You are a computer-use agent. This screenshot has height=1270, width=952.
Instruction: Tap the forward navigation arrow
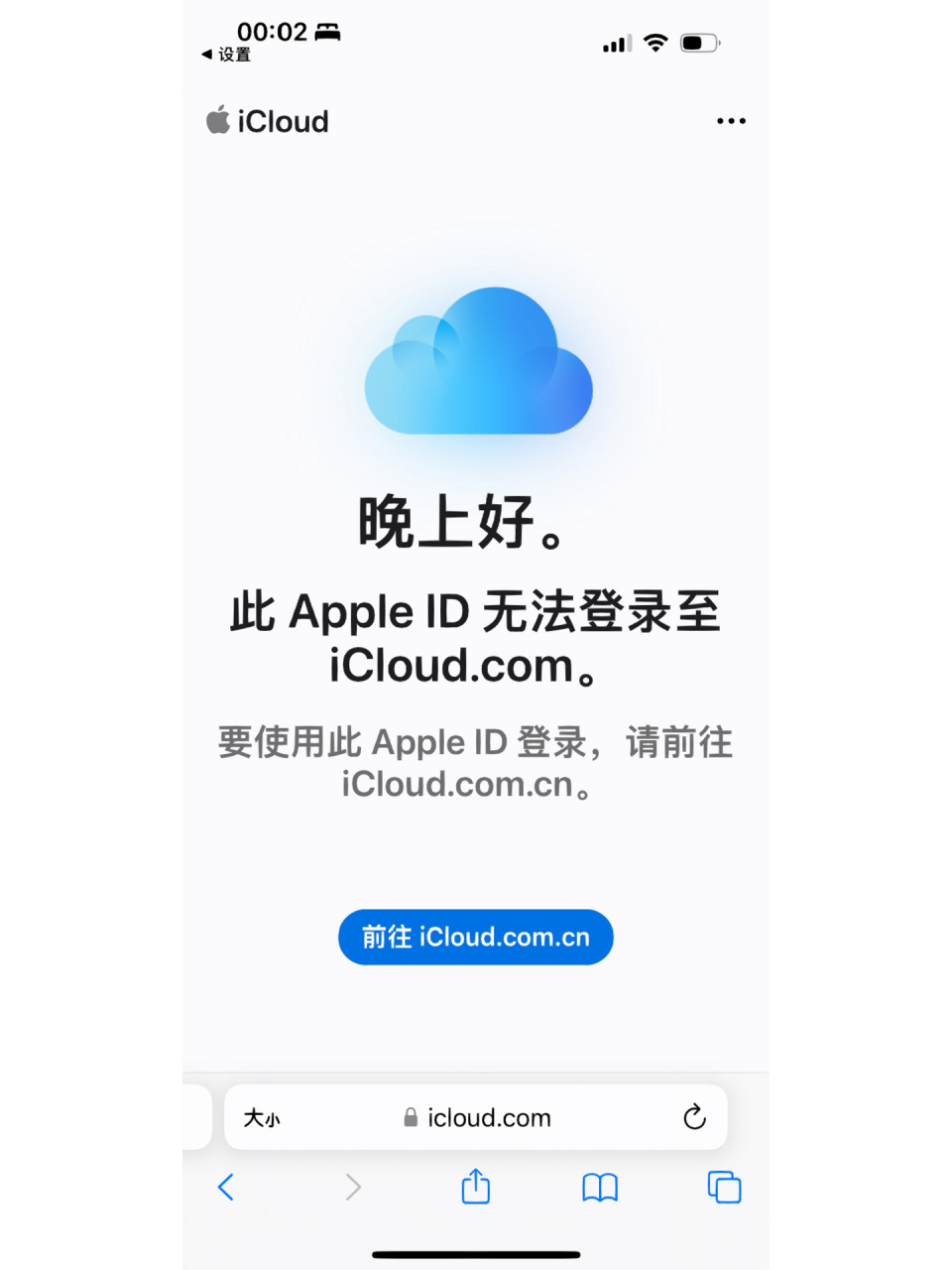tap(353, 1187)
